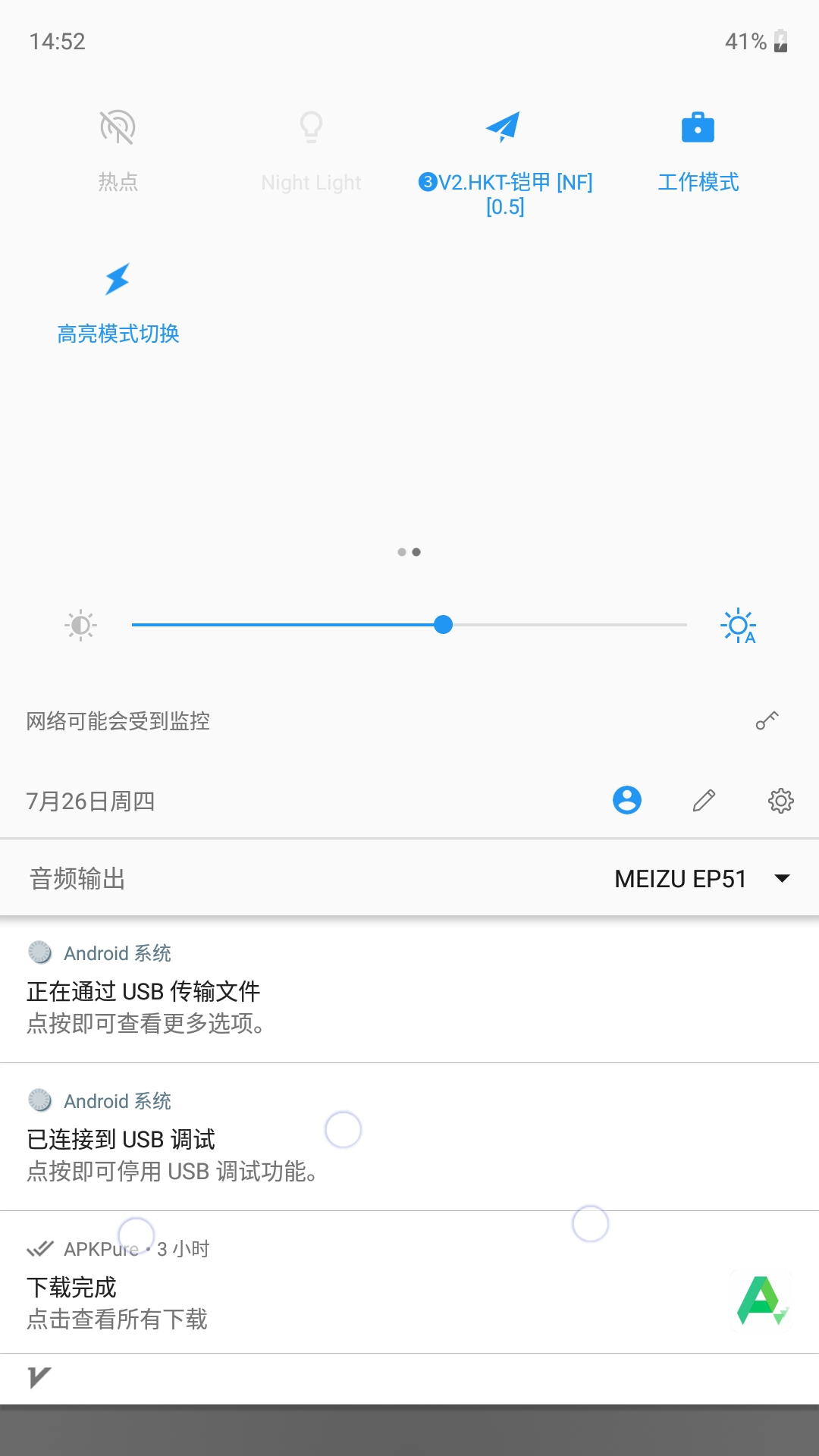Image resolution: width=819 pixels, height=1456 pixels.
Task: Open the settings gear
Action: (780, 800)
